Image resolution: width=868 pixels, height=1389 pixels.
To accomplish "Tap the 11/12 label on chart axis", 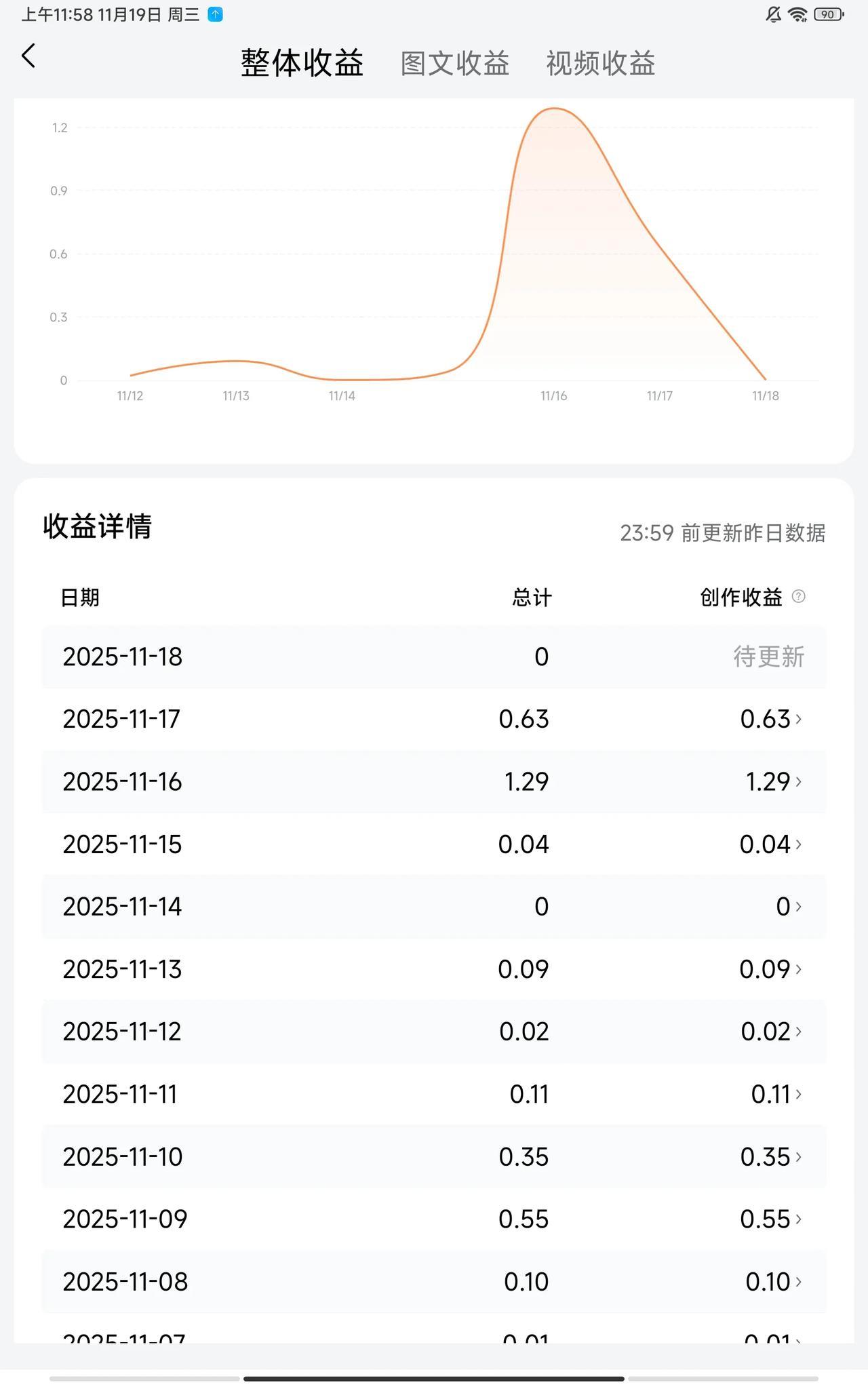I will pyautogui.click(x=130, y=396).
